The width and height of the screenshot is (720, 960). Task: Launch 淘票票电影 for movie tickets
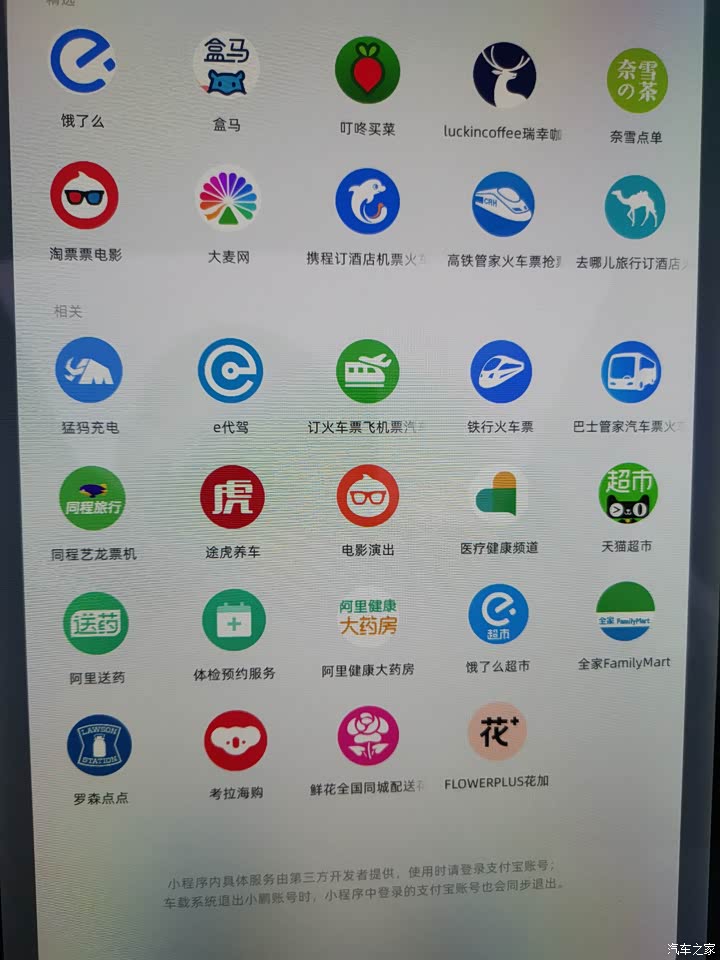coord(85,196)
